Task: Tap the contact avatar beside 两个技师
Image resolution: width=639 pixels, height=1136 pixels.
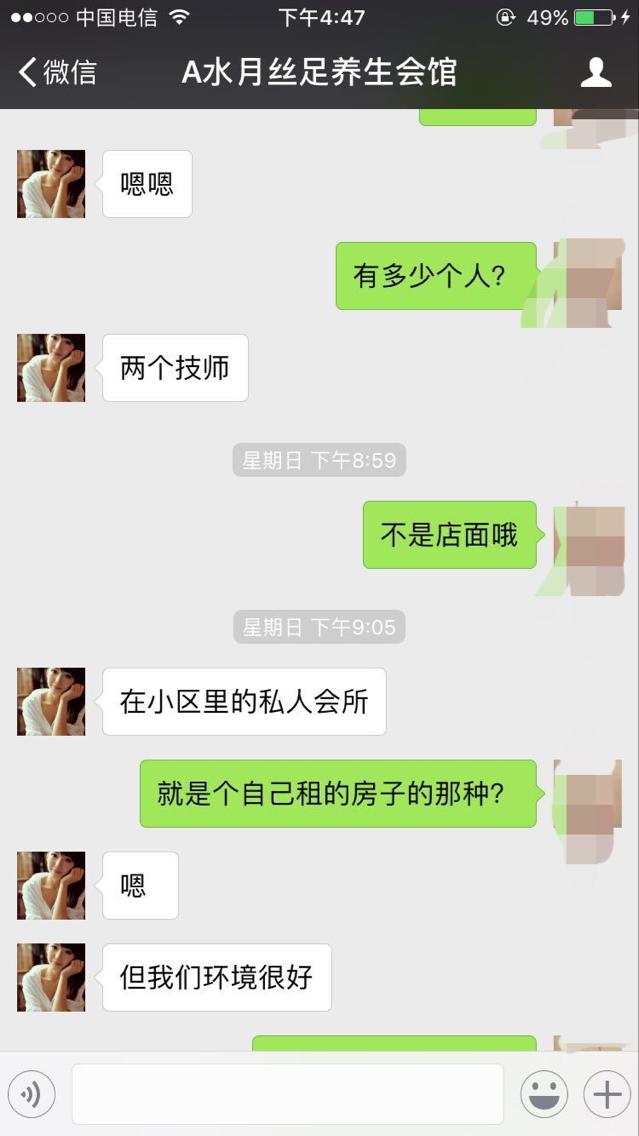Action: [51, 368]
